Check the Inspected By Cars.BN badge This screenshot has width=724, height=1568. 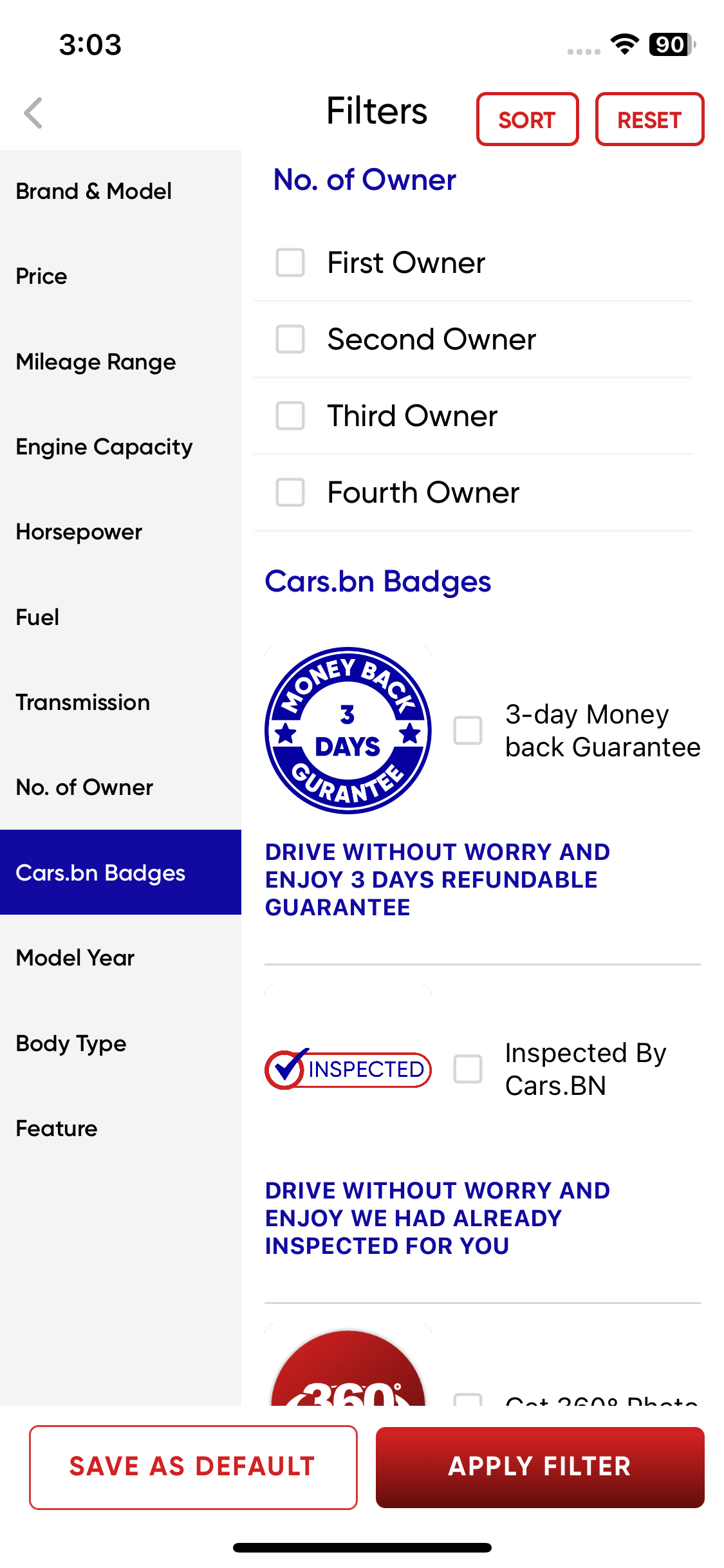(x=468, y=1069)
